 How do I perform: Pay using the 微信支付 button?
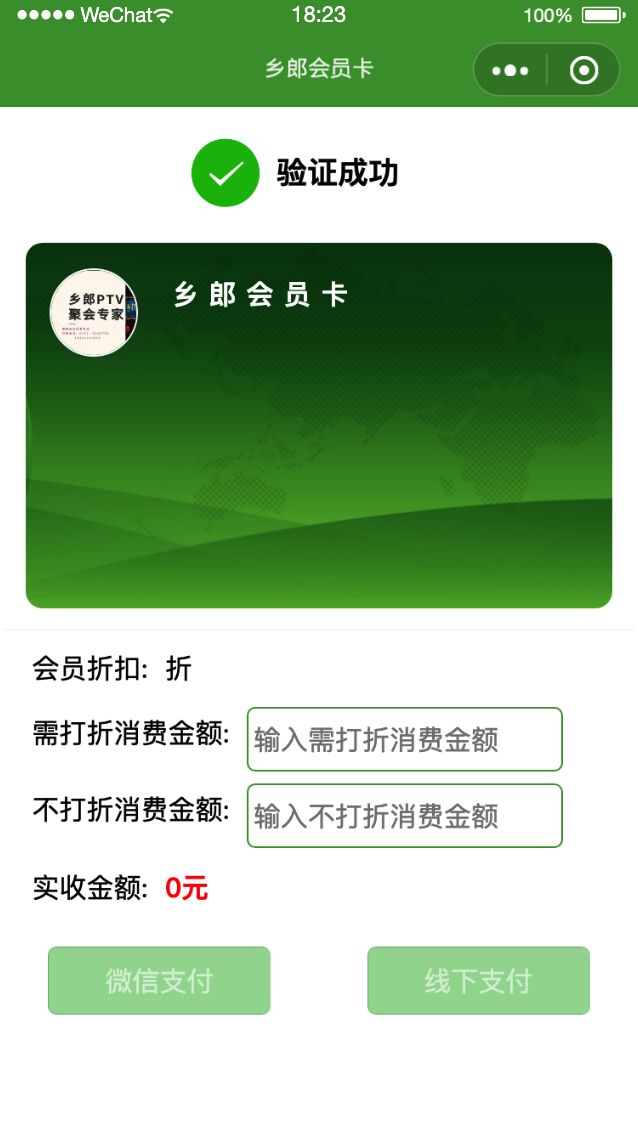pos(159,981)
